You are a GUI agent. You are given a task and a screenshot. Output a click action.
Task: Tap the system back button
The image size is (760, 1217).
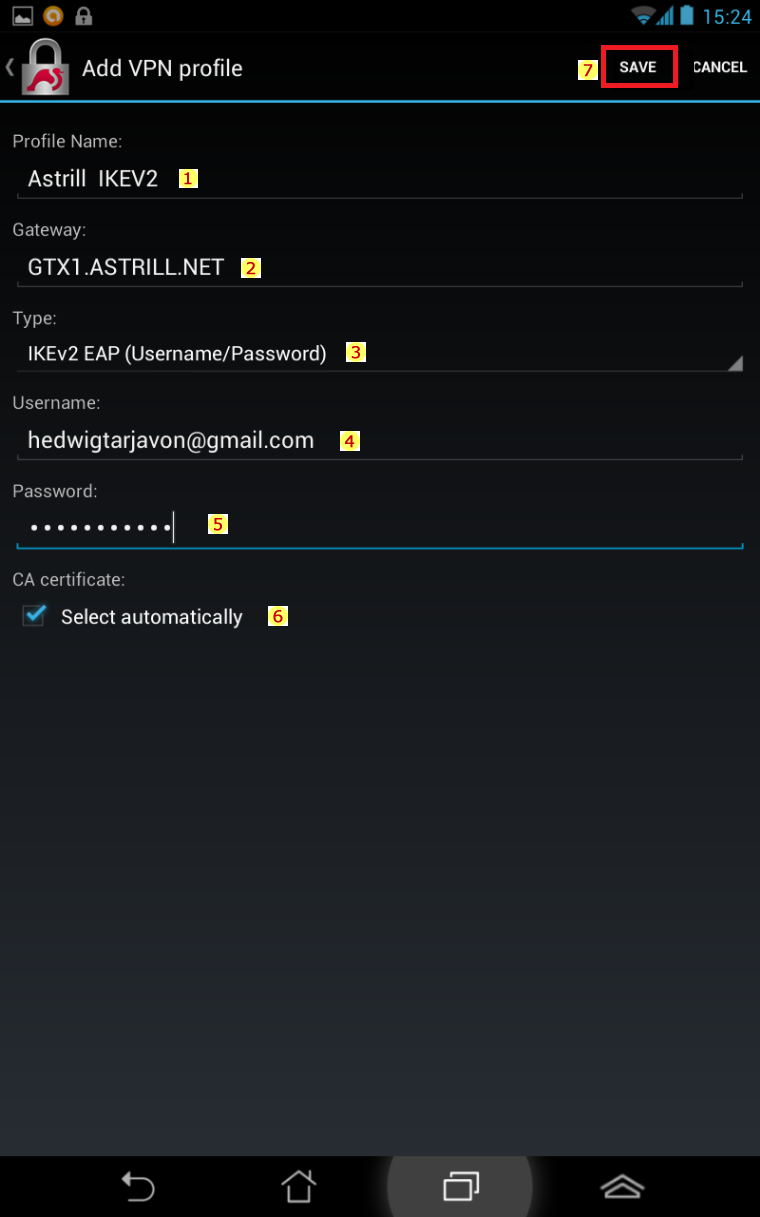coord(138,1186)
